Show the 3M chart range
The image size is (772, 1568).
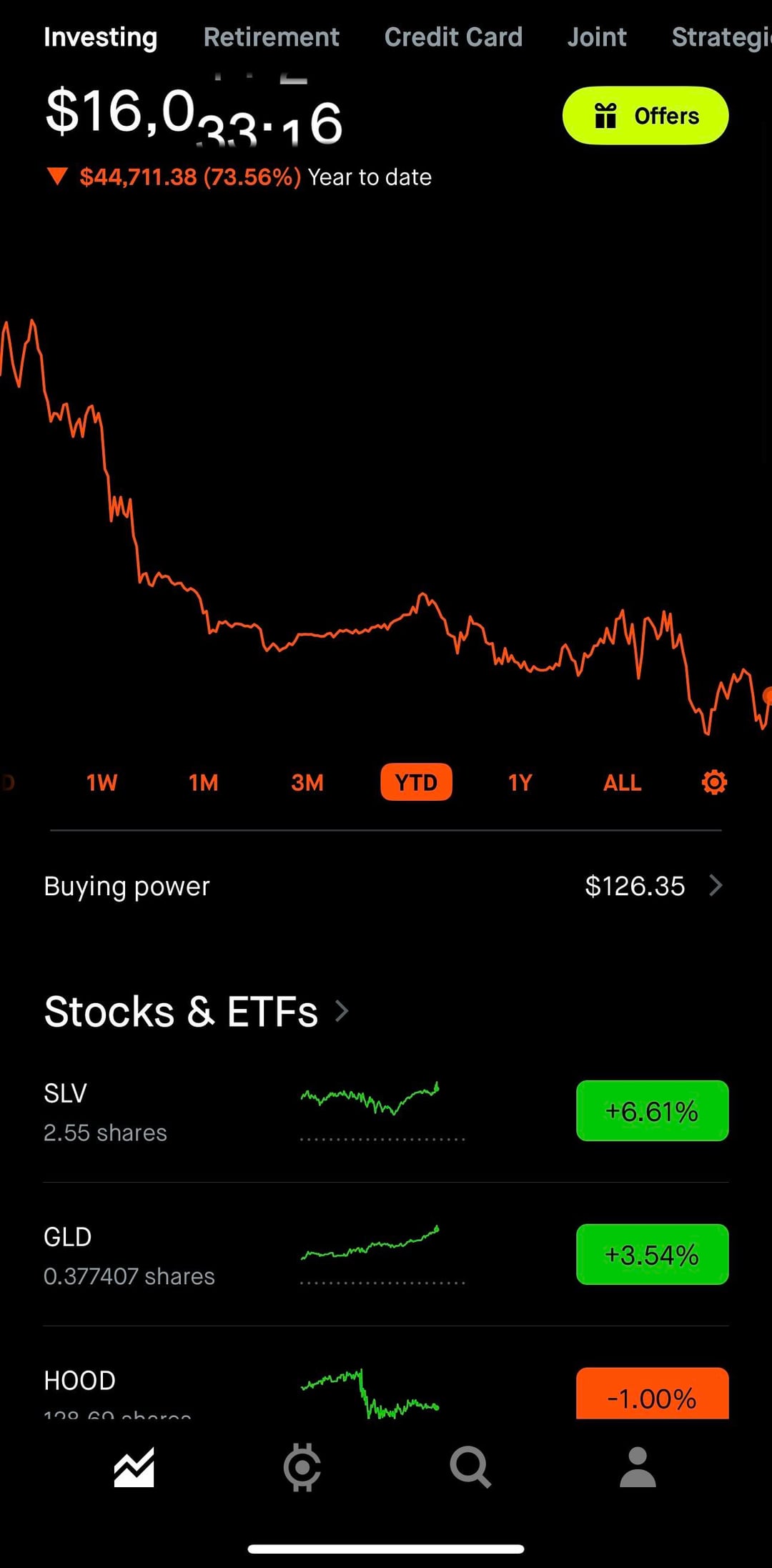[x=307, y=782]
